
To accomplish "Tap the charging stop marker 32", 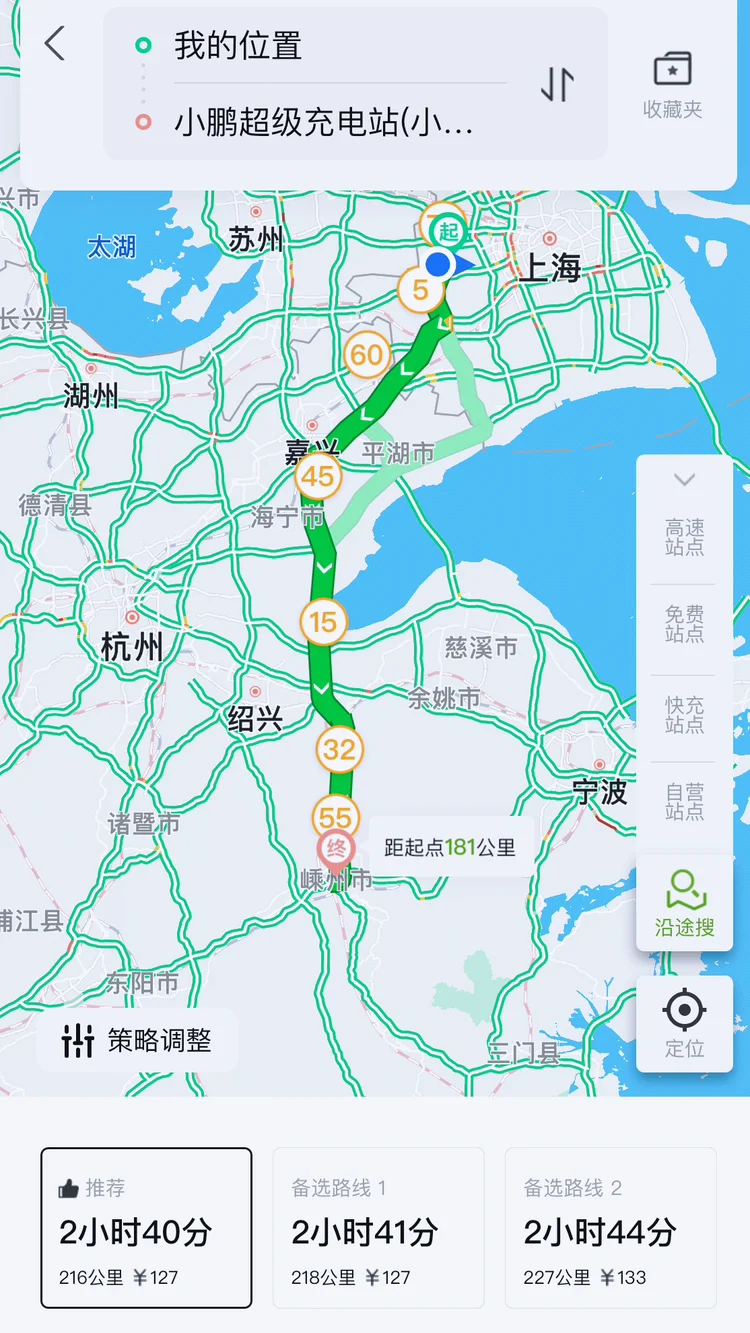I will 339,749.
